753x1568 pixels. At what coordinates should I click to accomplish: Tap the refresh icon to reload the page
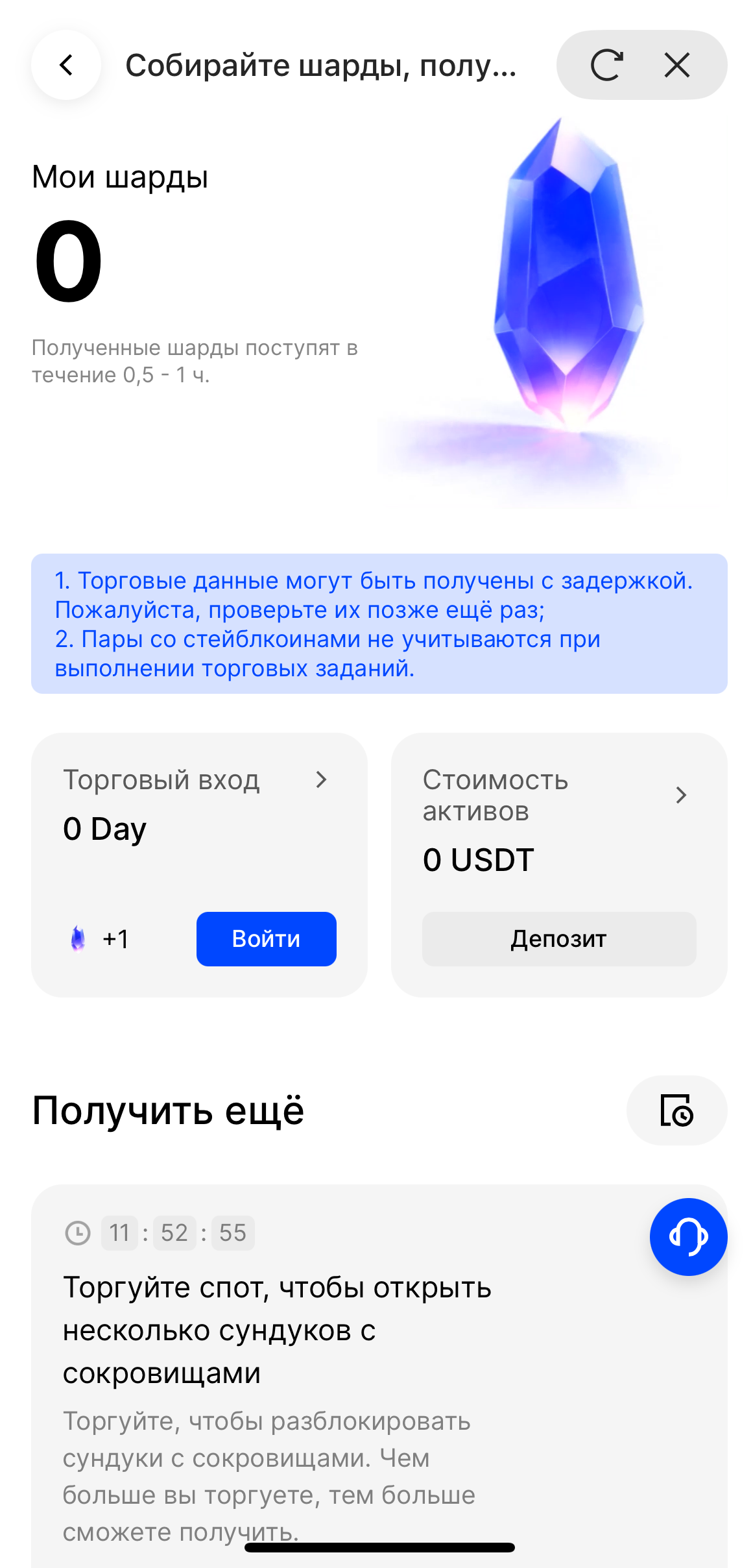click(607, 66)
